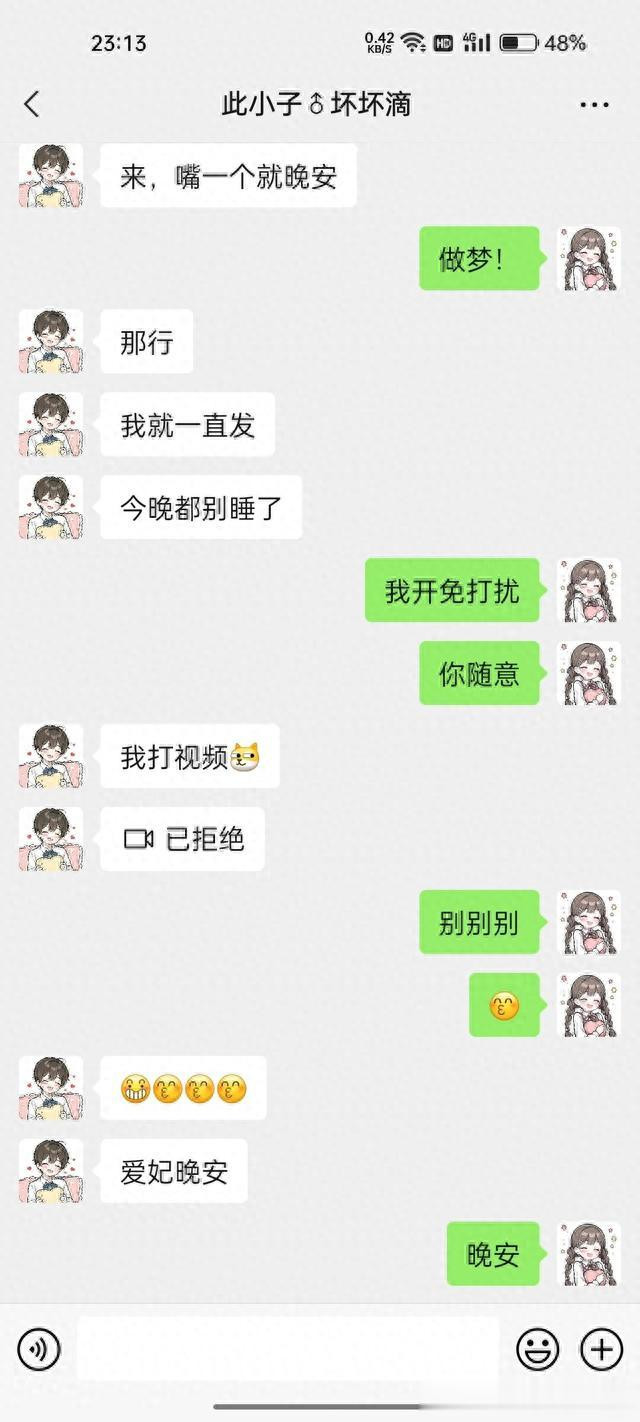Open the girl avatar next to 做梦！
This screenshot has width=640, height=1422.
click(x=589, y=259)
